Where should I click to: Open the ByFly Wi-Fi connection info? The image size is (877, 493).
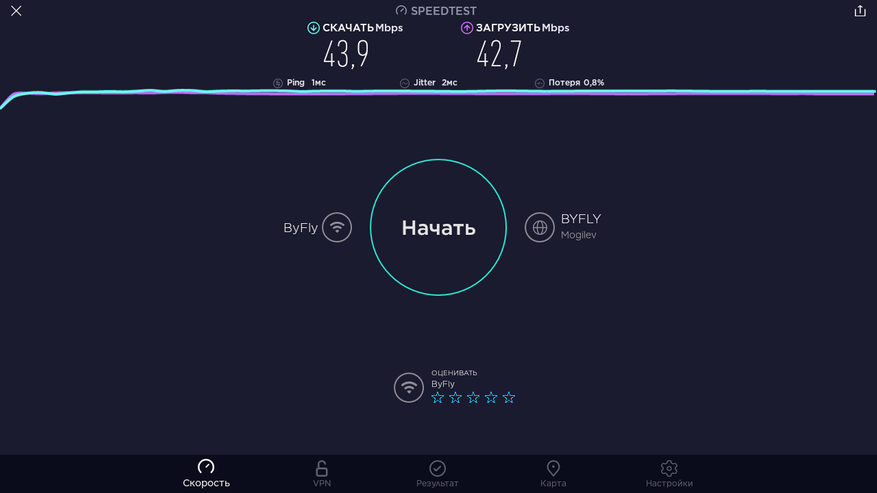pos(337,227)
